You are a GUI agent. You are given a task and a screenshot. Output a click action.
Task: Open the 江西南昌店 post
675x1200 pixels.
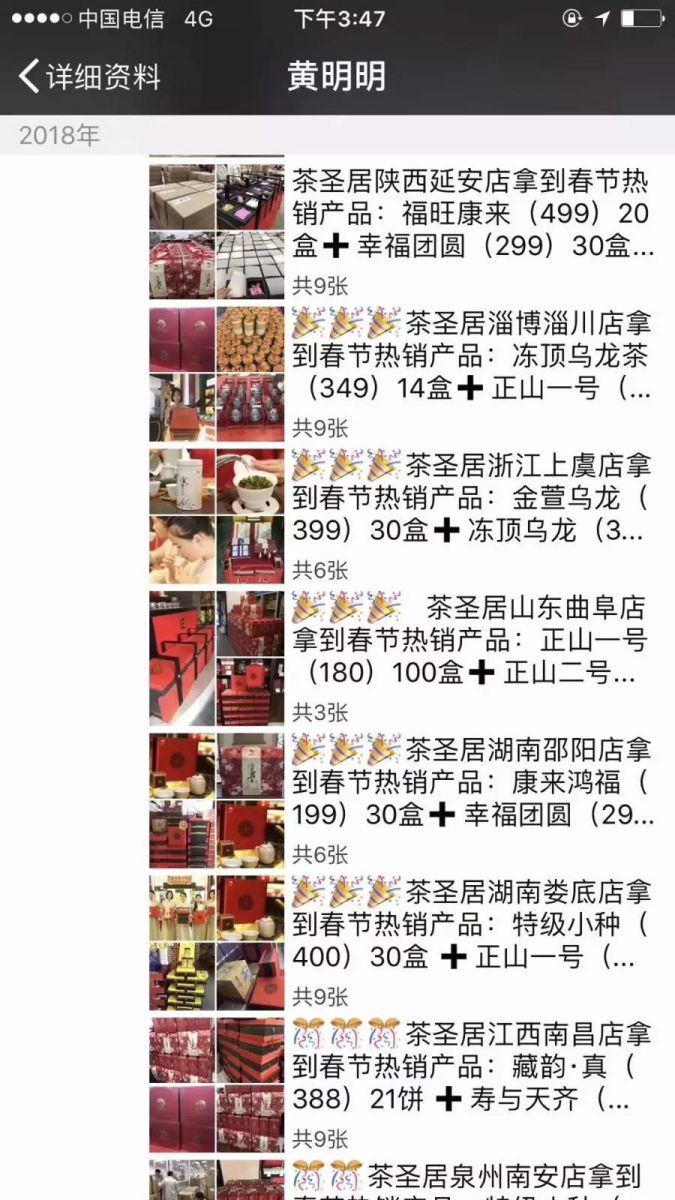pyautogui.click(x=470, y=1066)
